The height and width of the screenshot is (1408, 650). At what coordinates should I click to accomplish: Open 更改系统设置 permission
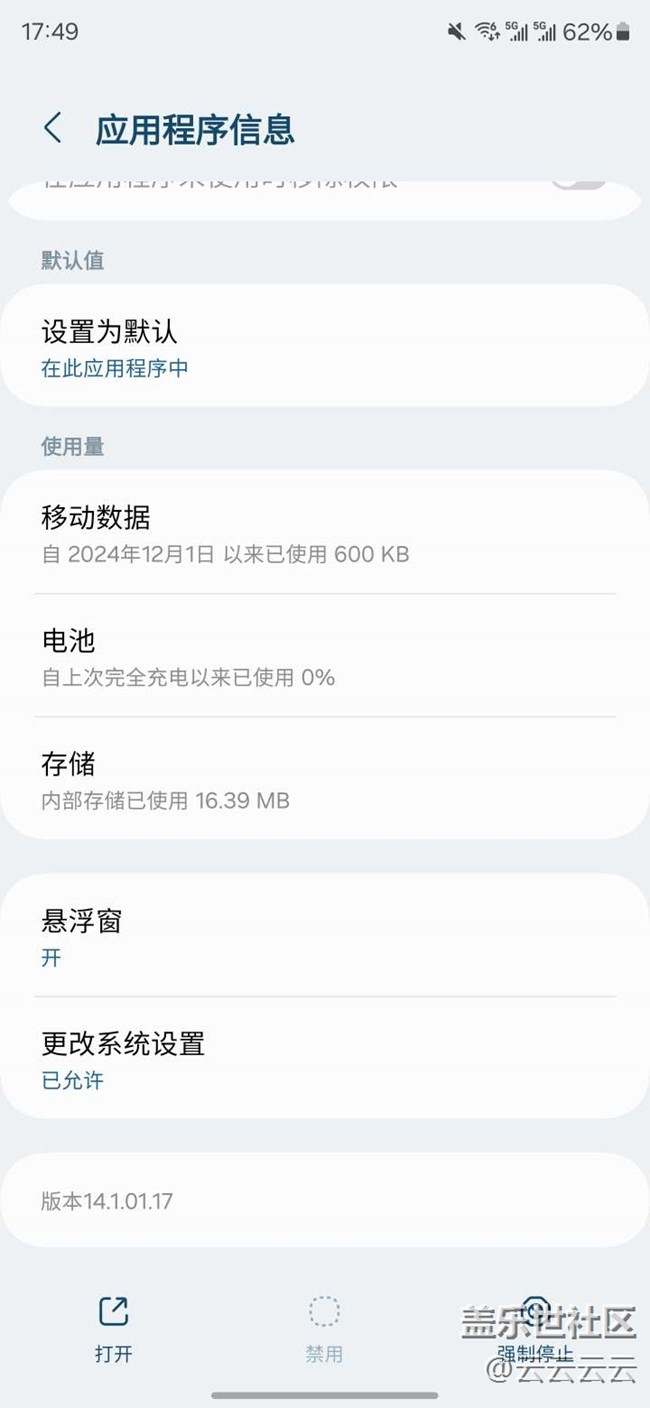click(x=325, y=1058)
